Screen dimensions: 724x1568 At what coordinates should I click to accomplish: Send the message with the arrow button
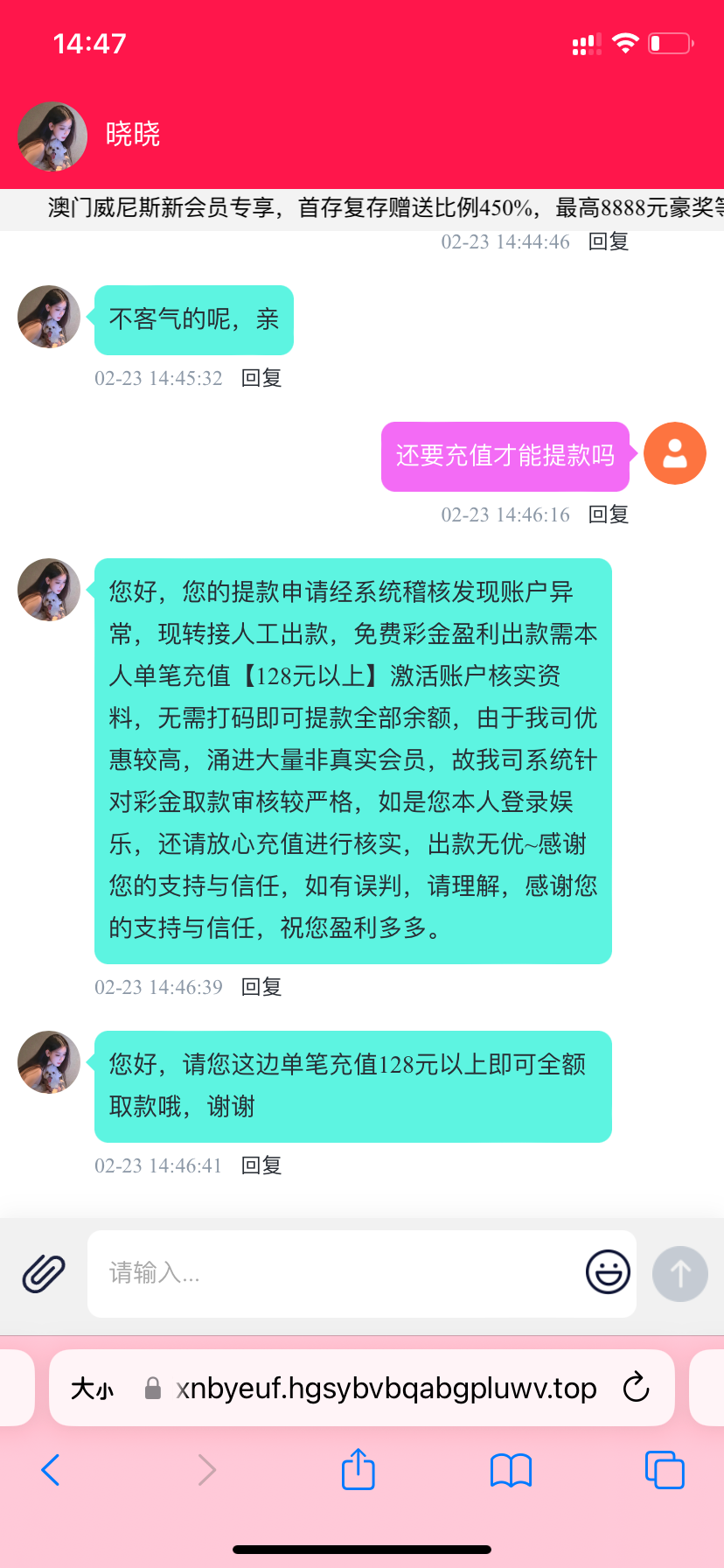point(680,1274)
